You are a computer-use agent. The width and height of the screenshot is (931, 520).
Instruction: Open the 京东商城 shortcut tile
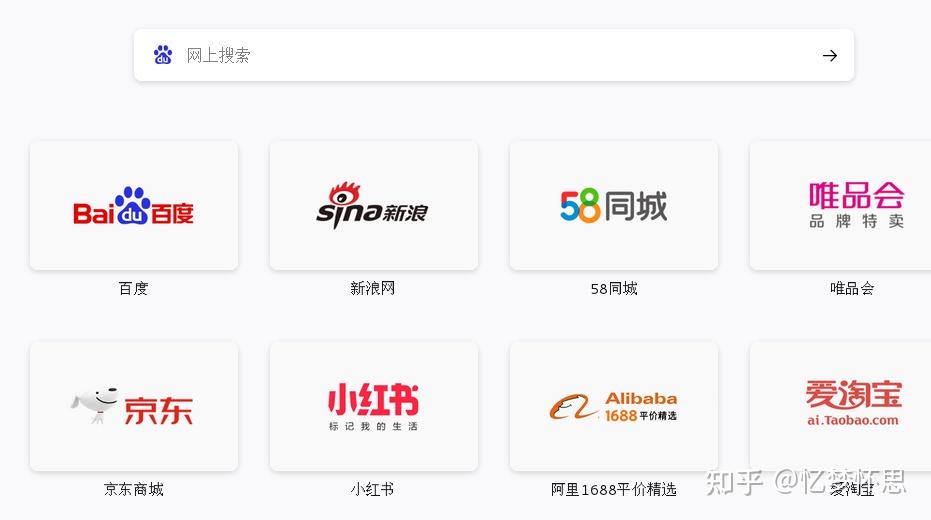(x=134, y=406)
